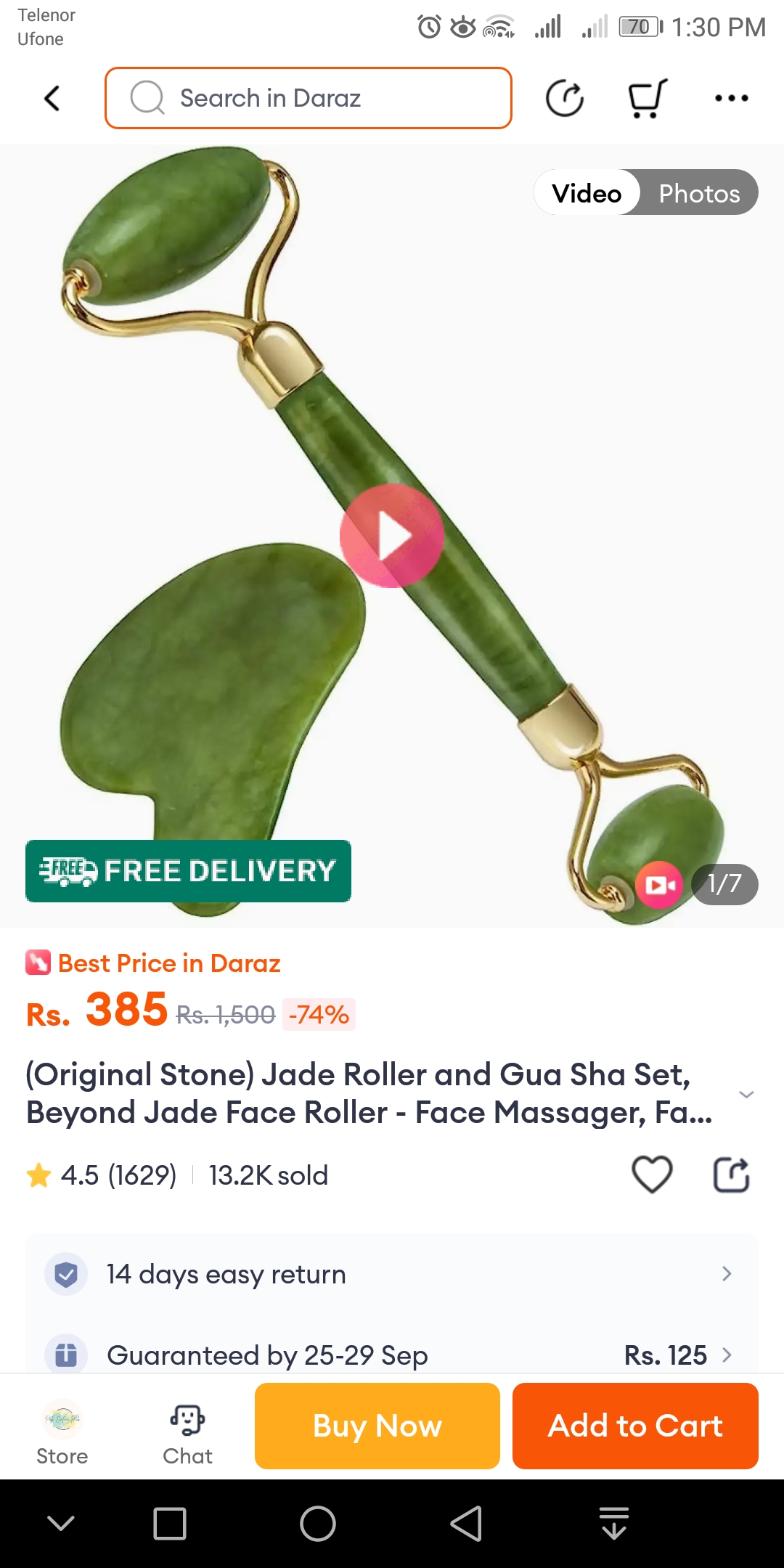Open the three-dot overflow menu

[x=731, y=98]
